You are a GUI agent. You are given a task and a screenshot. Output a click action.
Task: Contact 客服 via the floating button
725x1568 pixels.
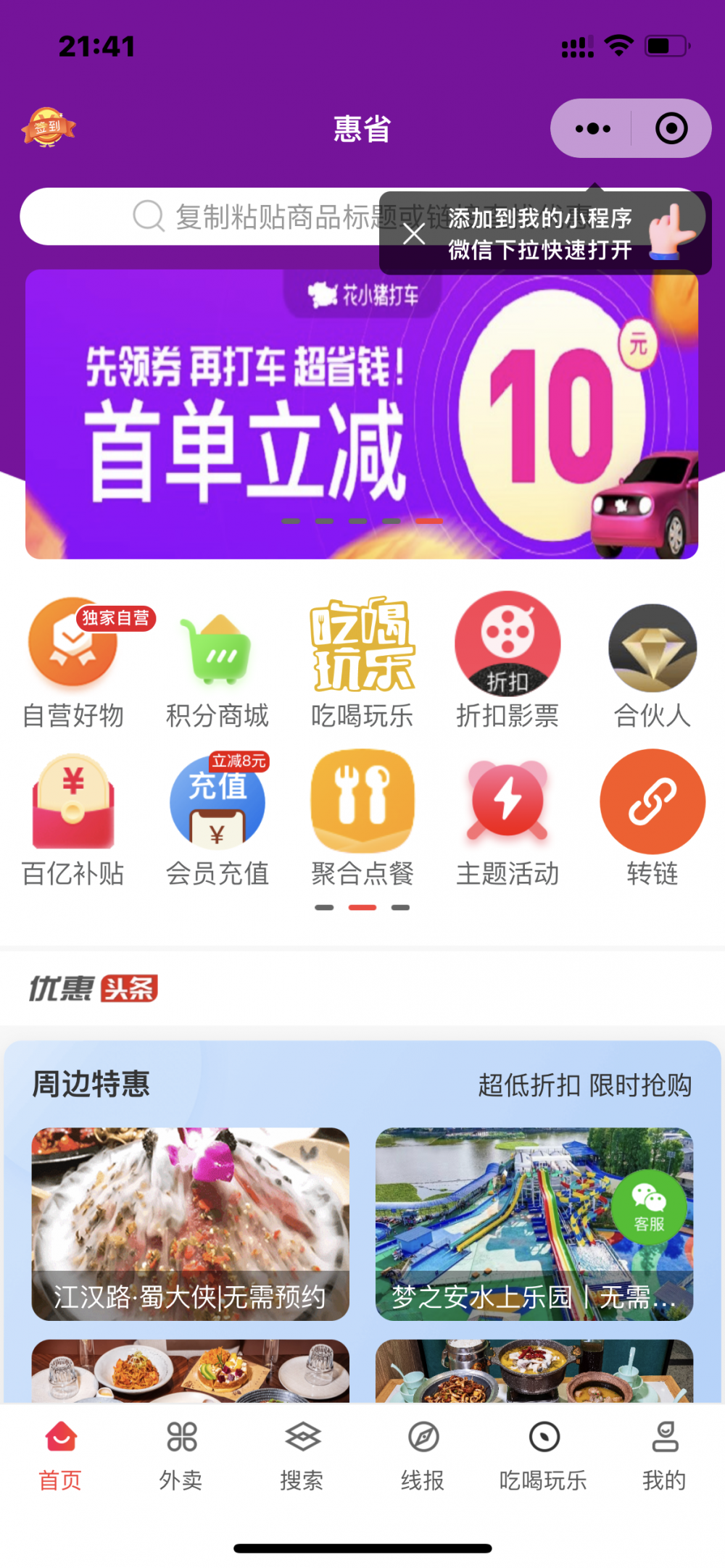[649, 1207]
